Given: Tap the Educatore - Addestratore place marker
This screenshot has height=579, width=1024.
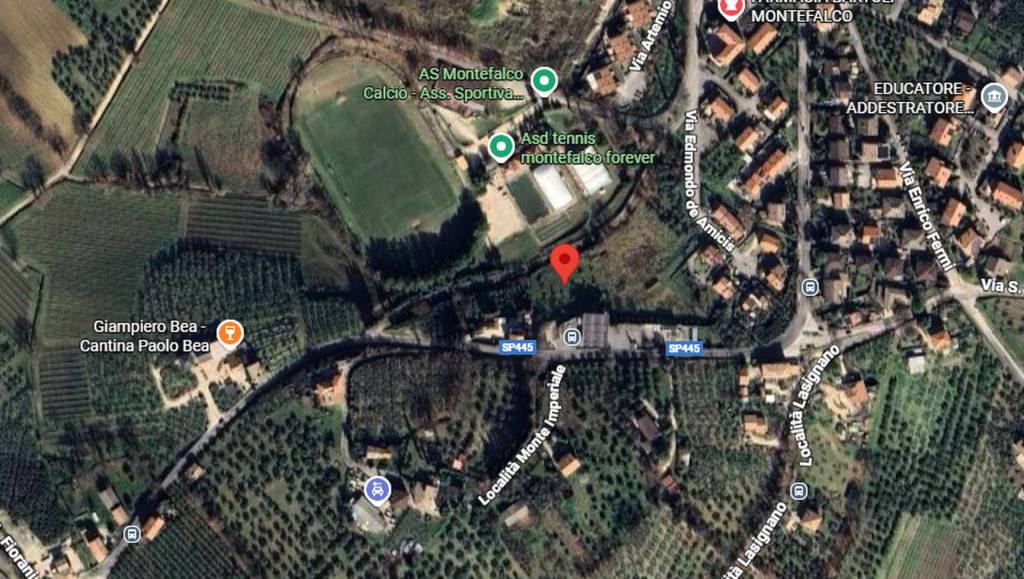Looking at the screenshot, I should [x=993, y=97].
